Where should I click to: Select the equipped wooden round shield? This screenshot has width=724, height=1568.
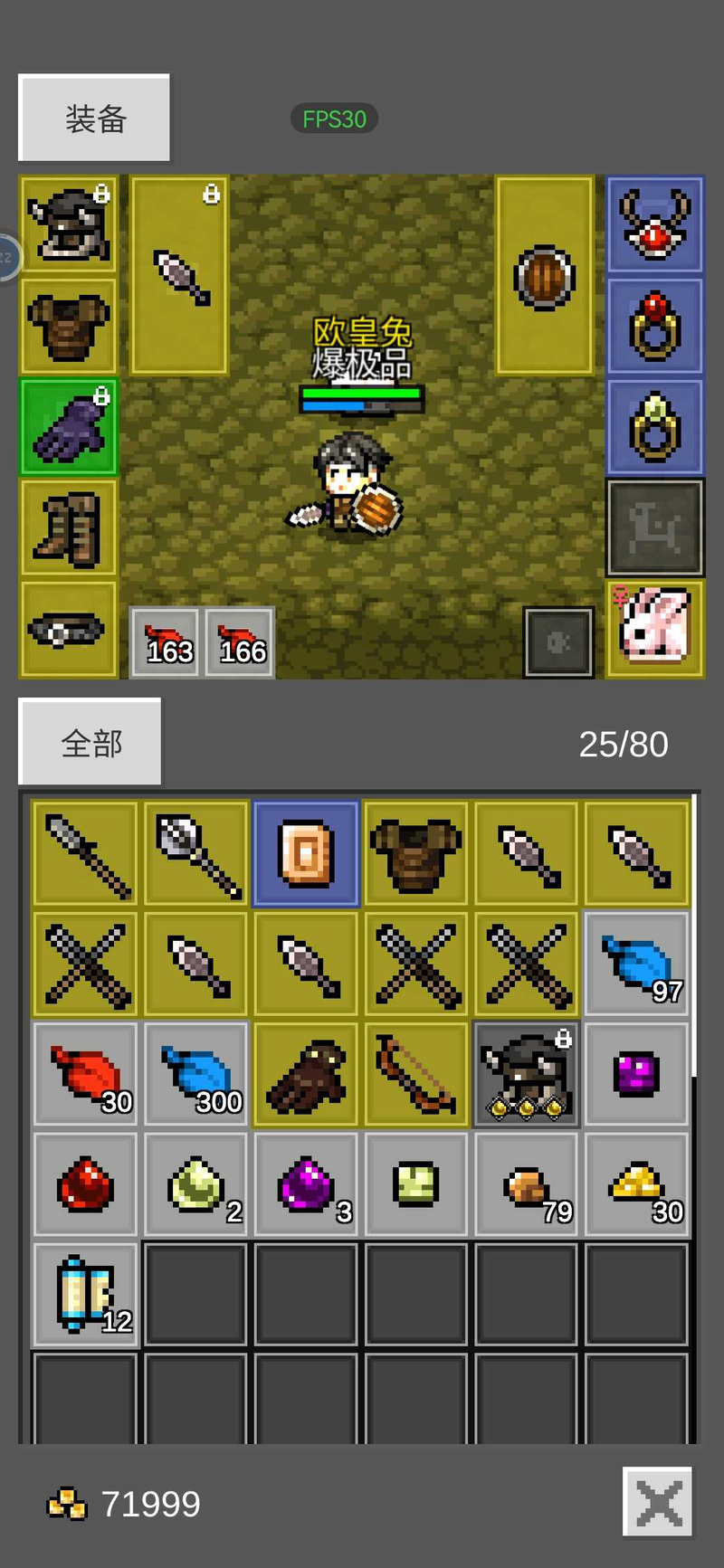pos(544,276)
